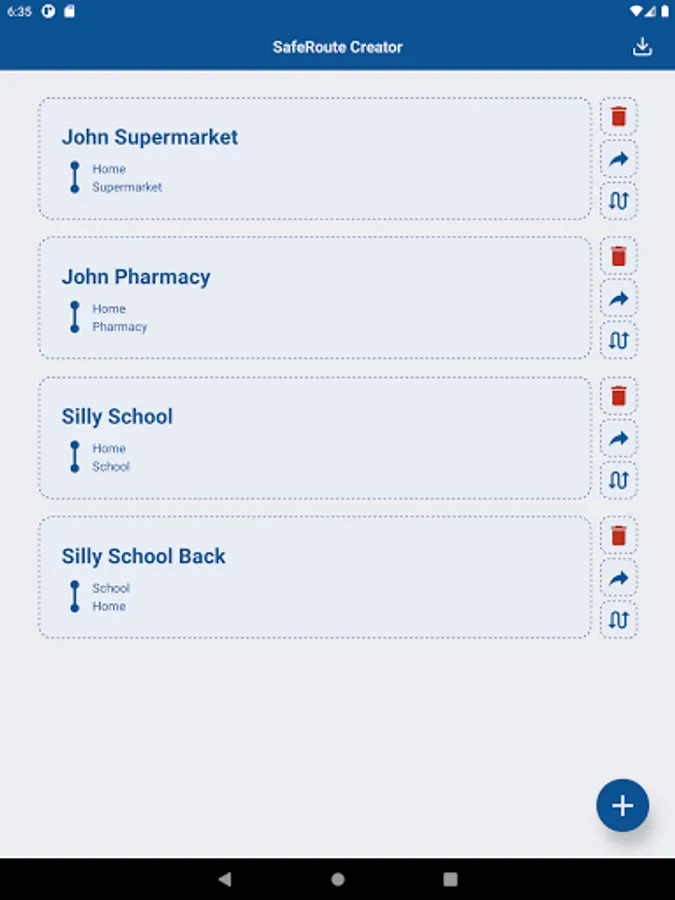Delete the Silly School route

618,396
